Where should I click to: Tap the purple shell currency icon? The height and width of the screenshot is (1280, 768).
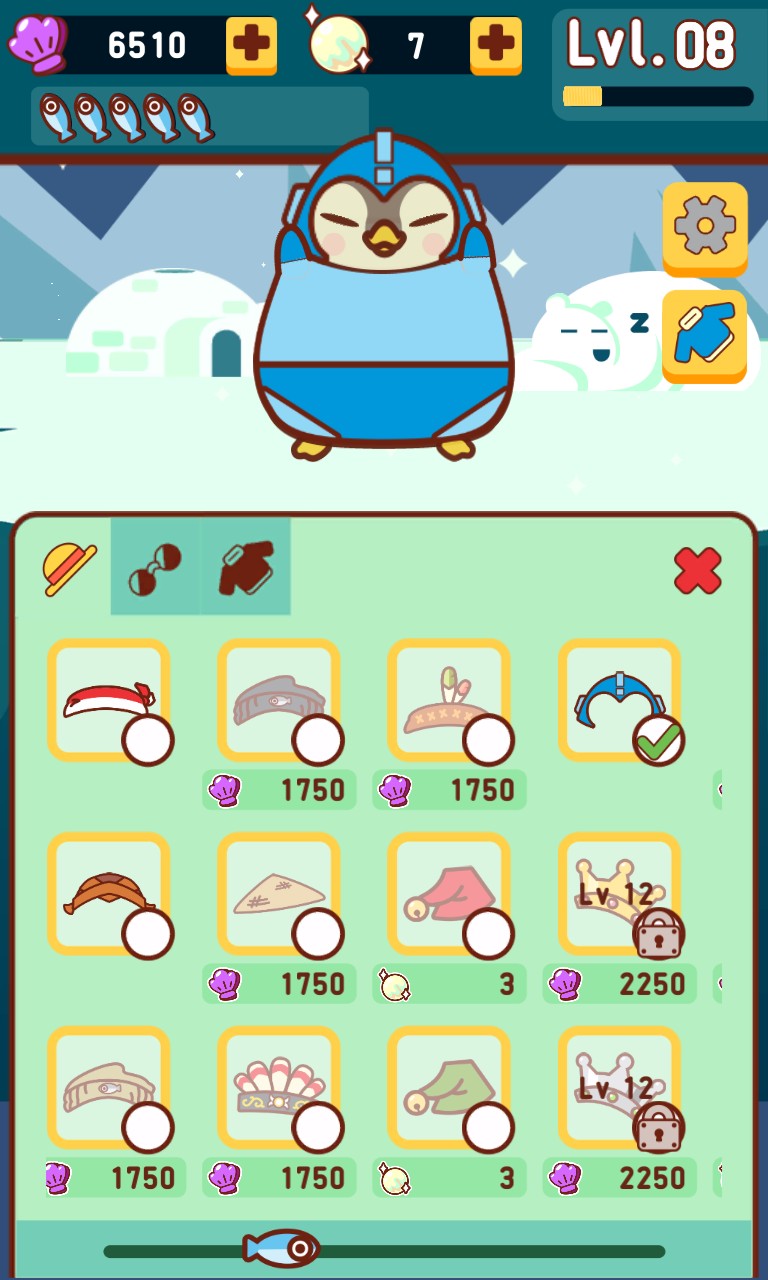tap(42, 40)
